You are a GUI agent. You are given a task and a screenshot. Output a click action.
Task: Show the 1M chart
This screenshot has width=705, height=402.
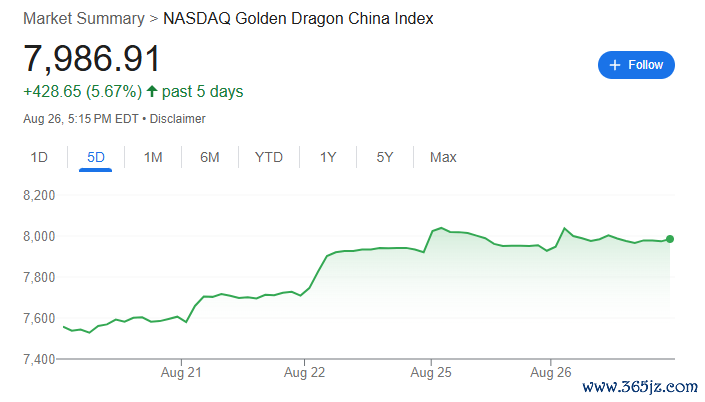(153, 157)
